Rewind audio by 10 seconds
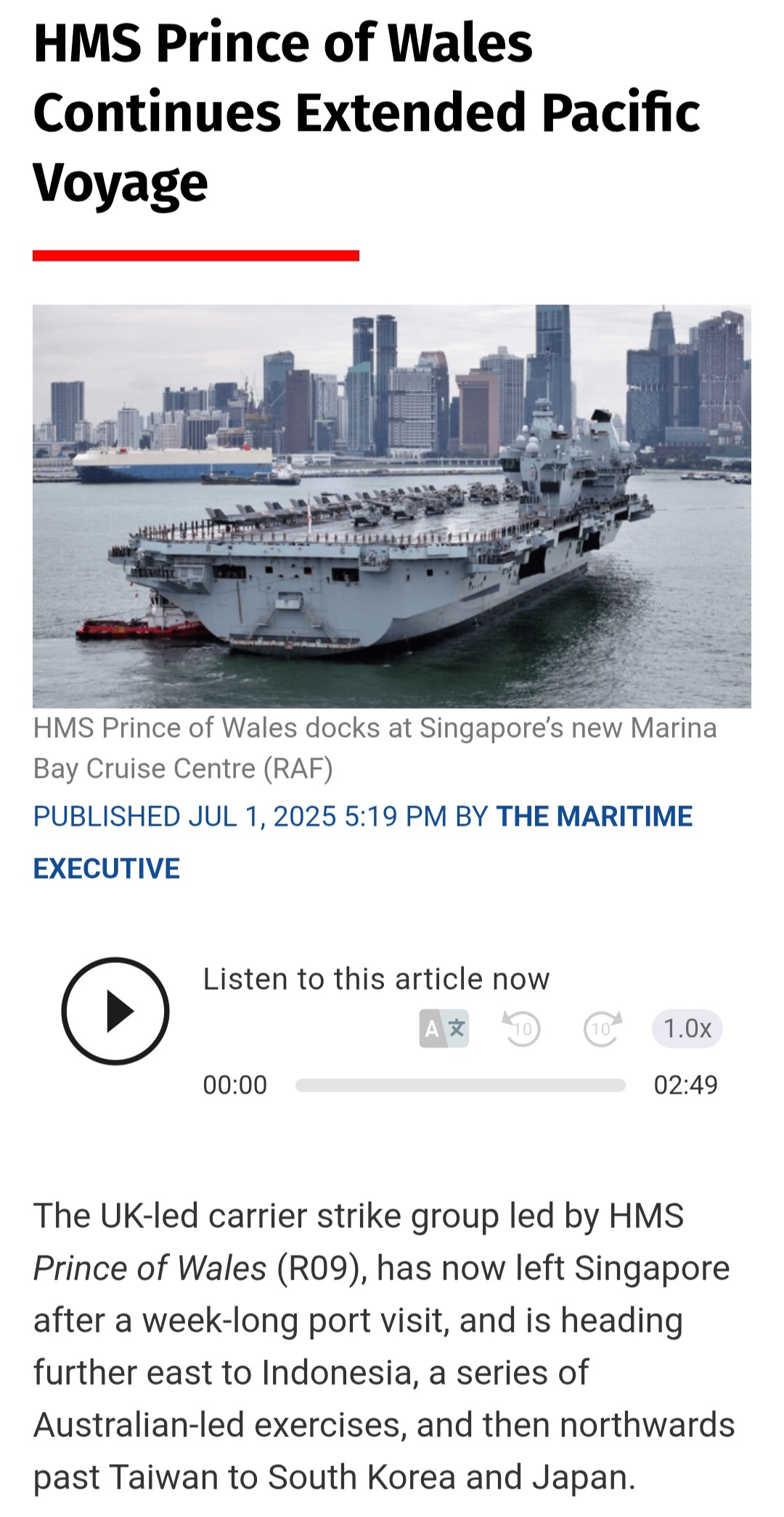The width and height of the screenshot is (784, 1517). point(521,1028)
